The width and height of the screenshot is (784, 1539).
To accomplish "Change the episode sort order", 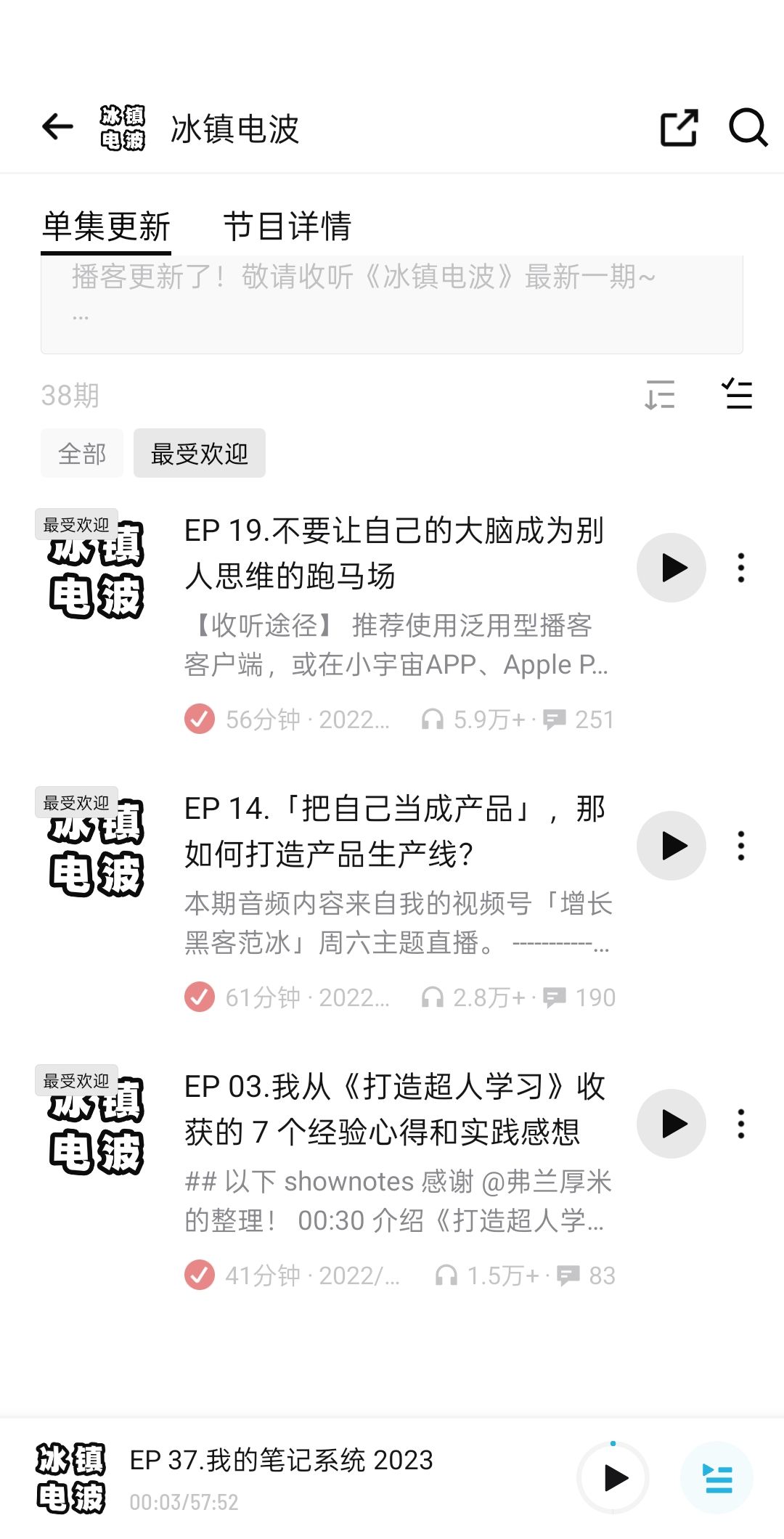I will [660, 395].
